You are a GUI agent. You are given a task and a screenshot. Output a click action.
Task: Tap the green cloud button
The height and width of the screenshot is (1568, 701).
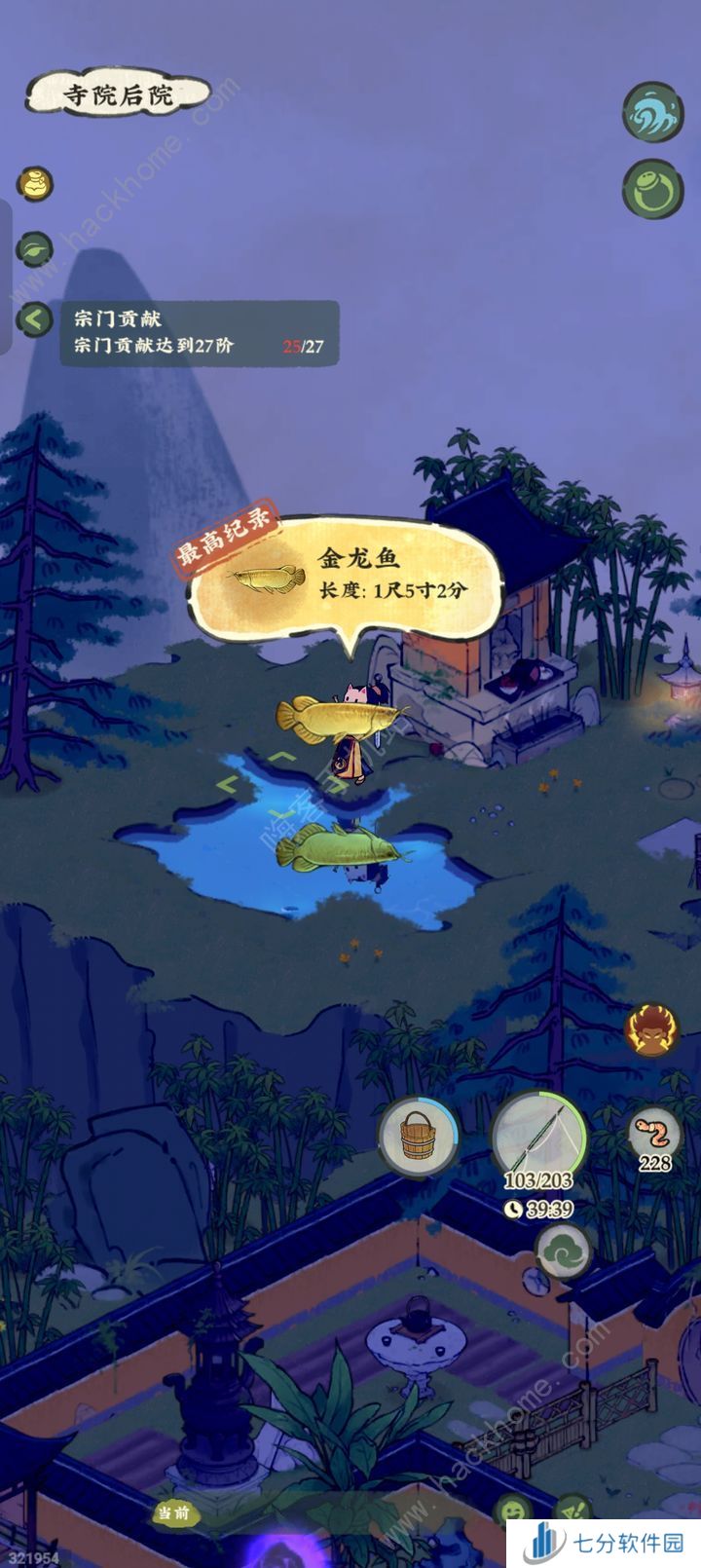click(x=563, y=1251)
